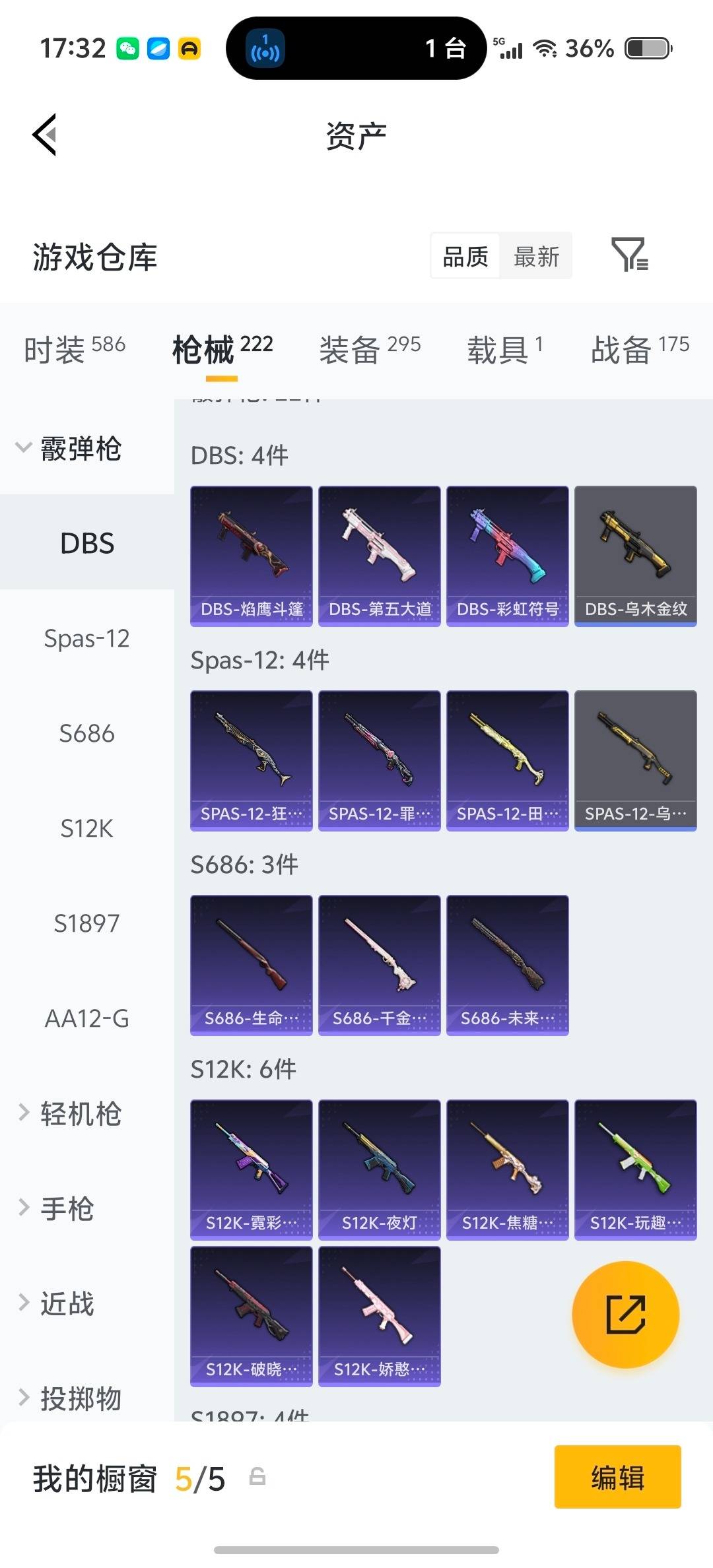Select the SPAS-12-乌 graylisted skin
The image size is (713, 1568).
tap(635, 760)
